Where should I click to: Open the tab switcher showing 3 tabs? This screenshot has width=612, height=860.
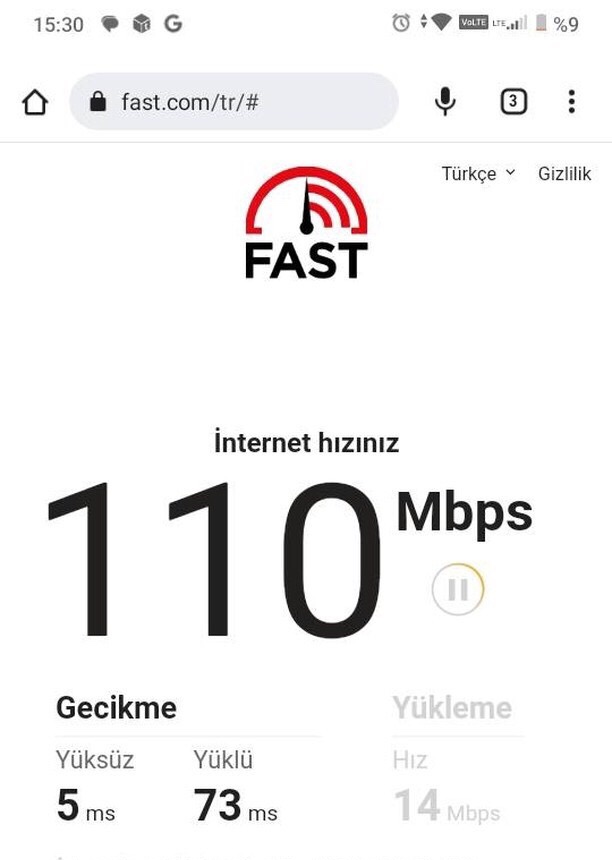point(513,101)
